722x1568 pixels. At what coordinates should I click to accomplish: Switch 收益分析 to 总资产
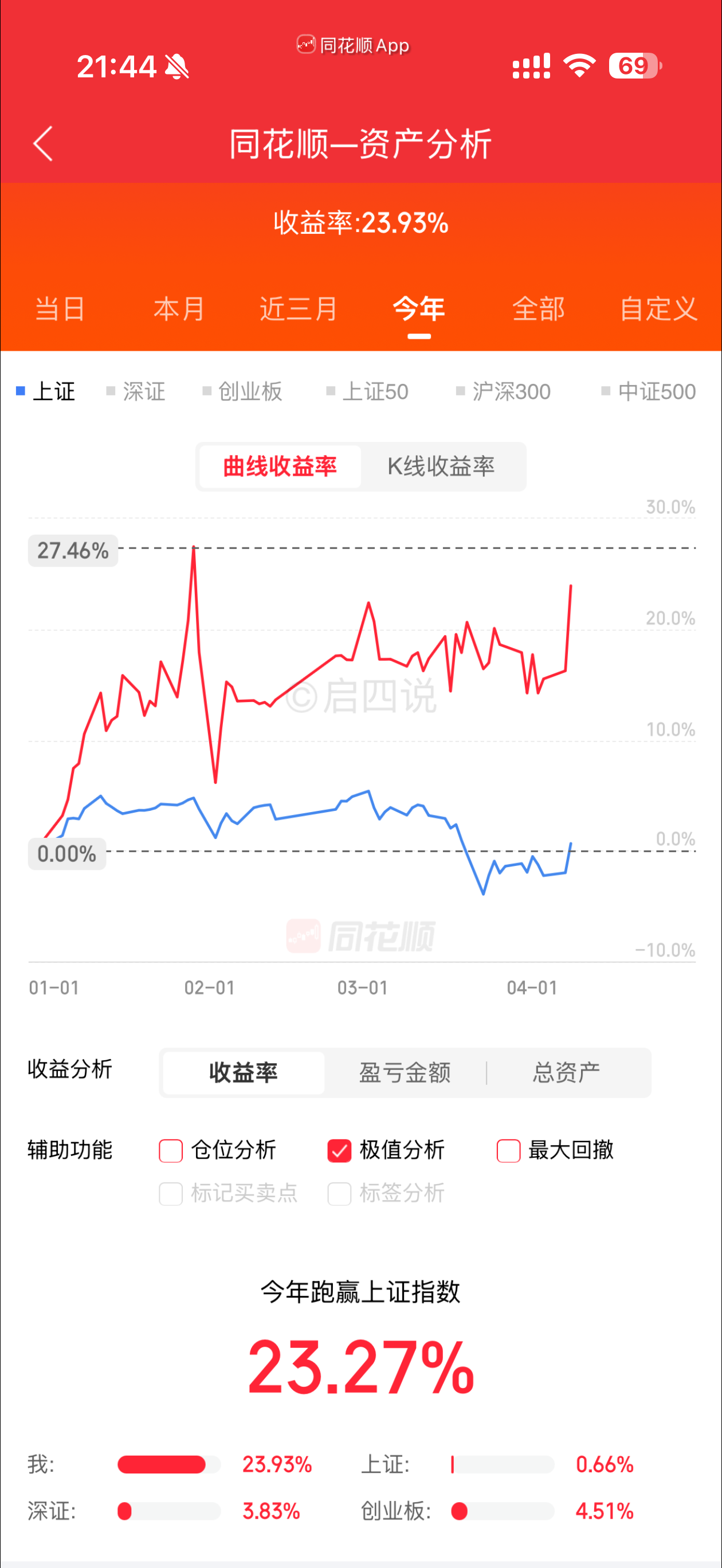566,1072
